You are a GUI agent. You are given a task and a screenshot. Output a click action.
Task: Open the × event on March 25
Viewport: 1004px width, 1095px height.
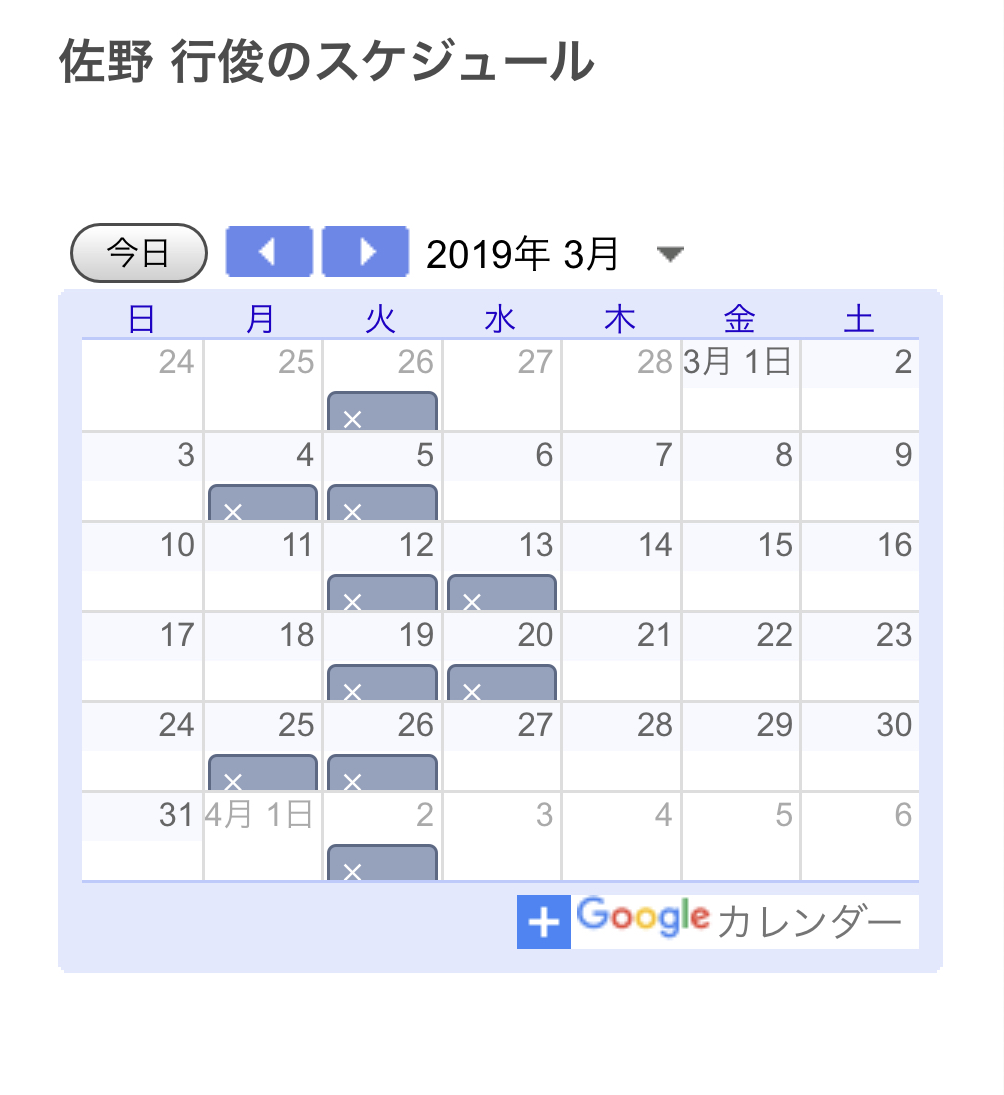tap(263, 773)
